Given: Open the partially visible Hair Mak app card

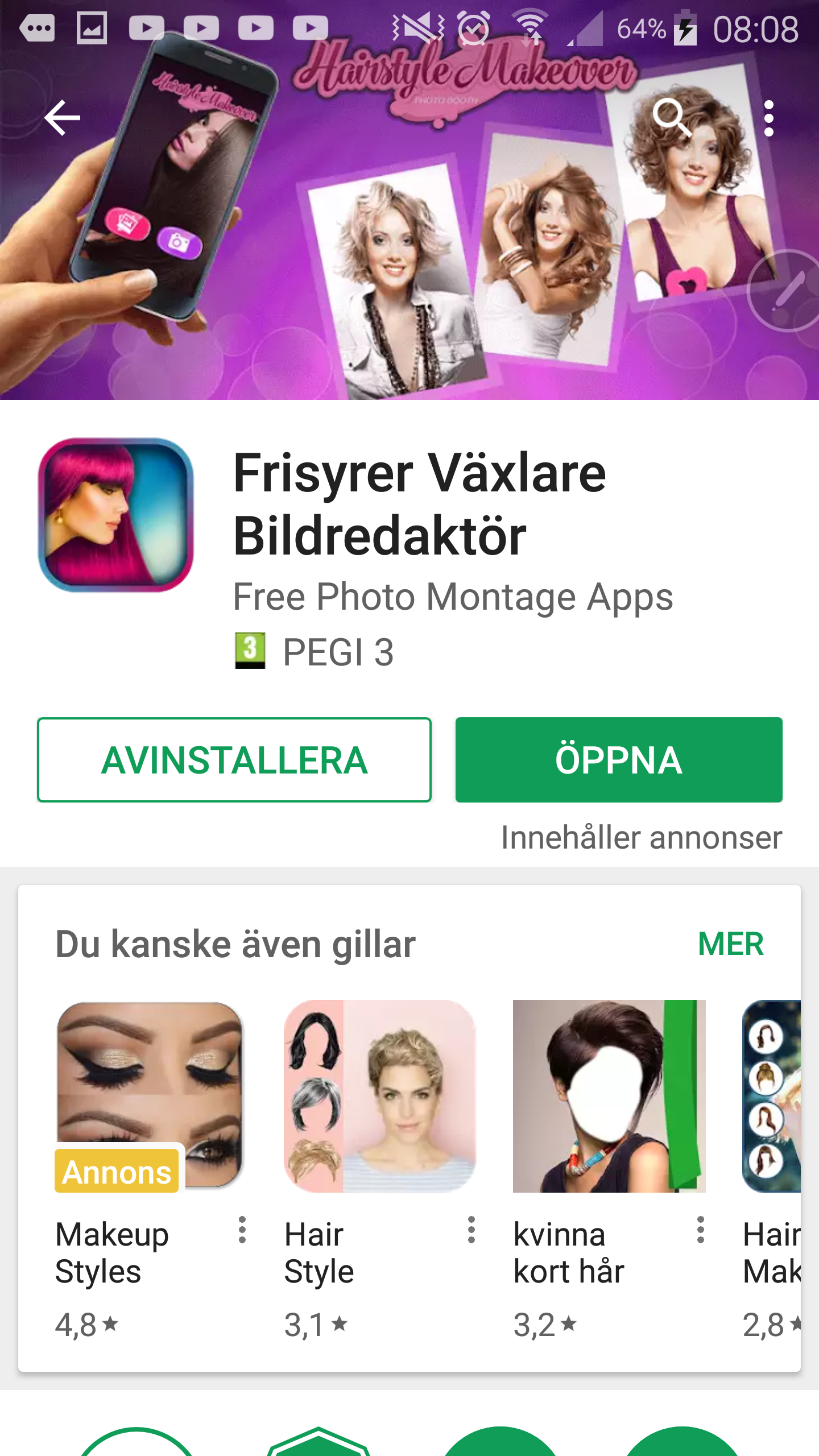Looking at the screenshot, I should click(x=771, y=1096).
